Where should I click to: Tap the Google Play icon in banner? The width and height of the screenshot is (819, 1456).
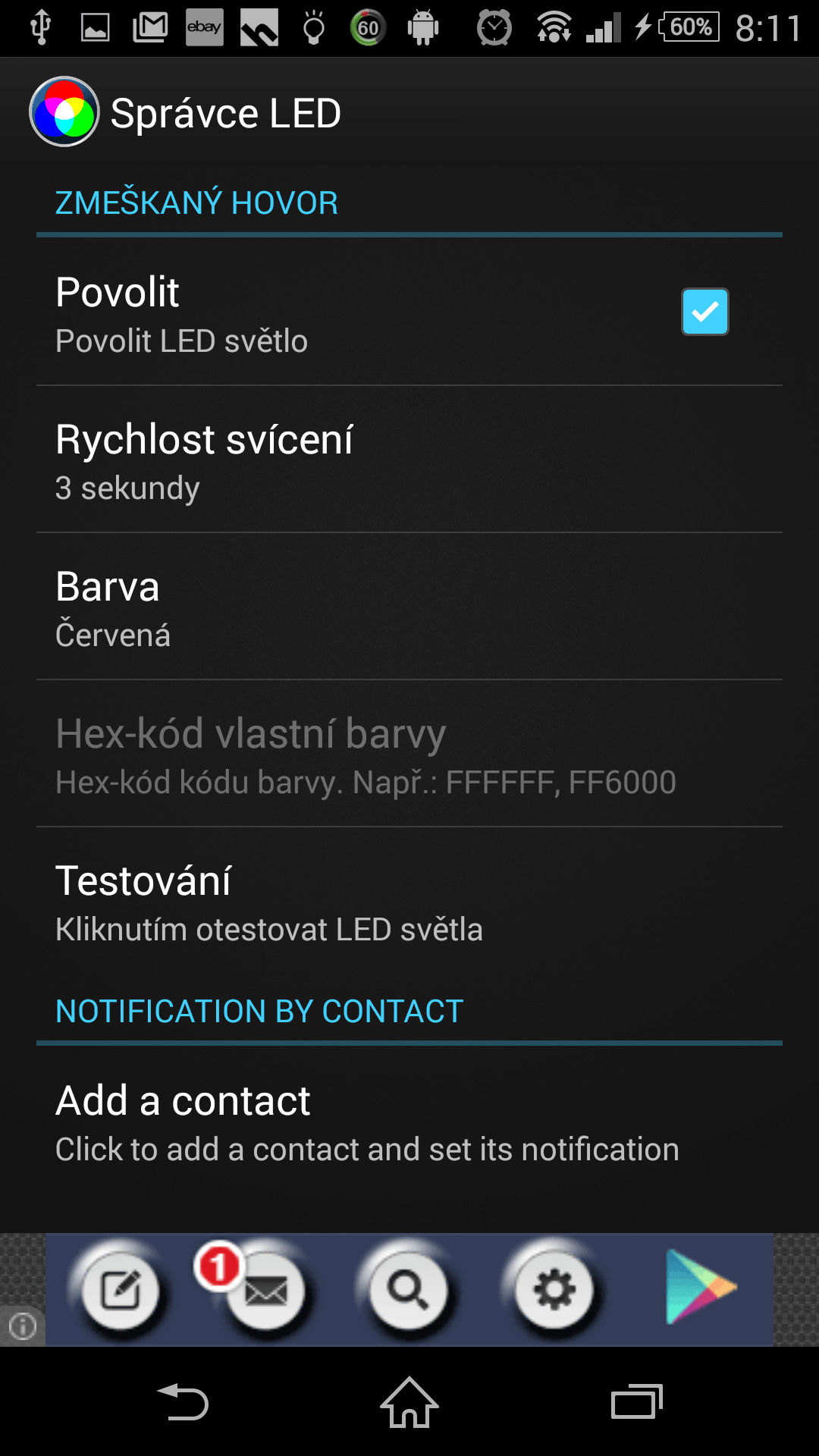tap(698, 1288)
